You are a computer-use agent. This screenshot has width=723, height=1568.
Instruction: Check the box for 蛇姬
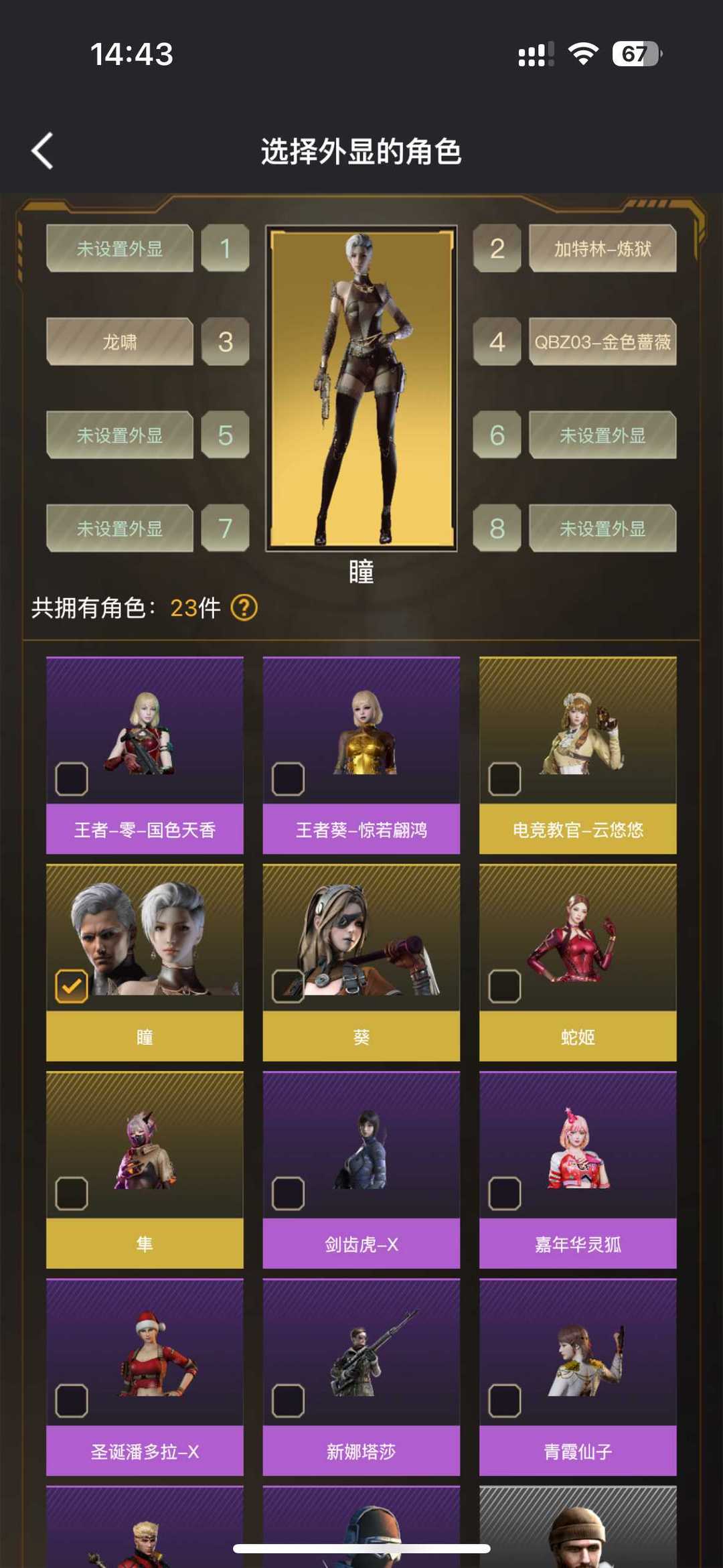pyautogui.click(x=505, y=986)
